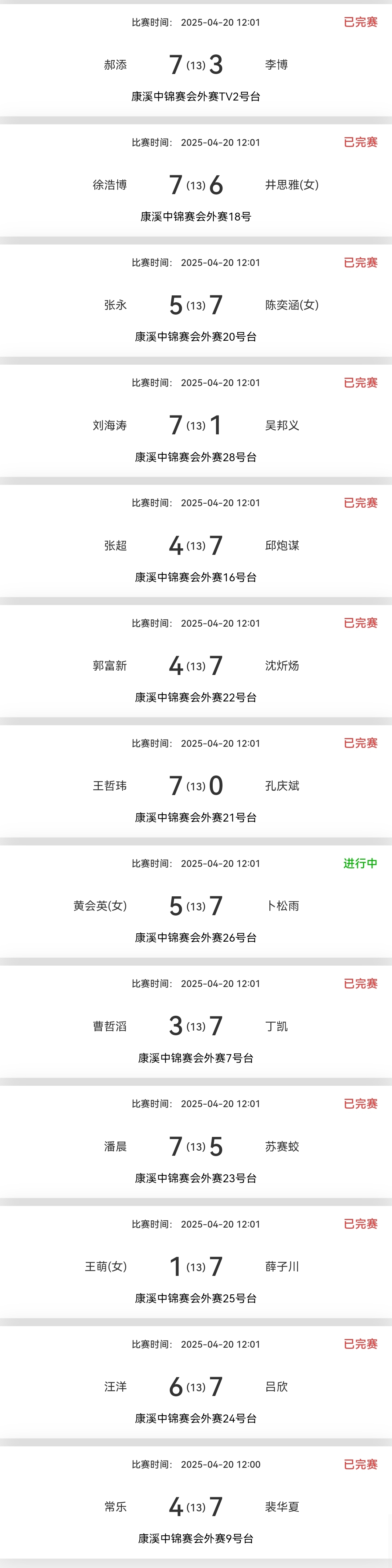Open the 徐浩博 vs 井思雅 match

click(x=195, y=184)
